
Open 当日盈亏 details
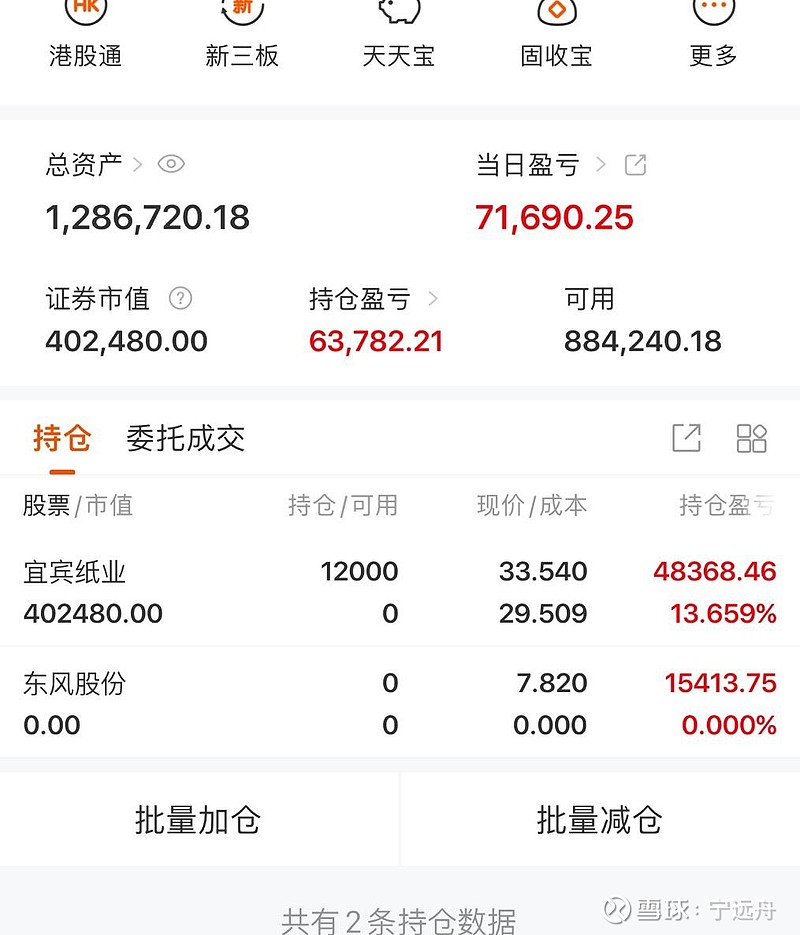click(540, 165)
